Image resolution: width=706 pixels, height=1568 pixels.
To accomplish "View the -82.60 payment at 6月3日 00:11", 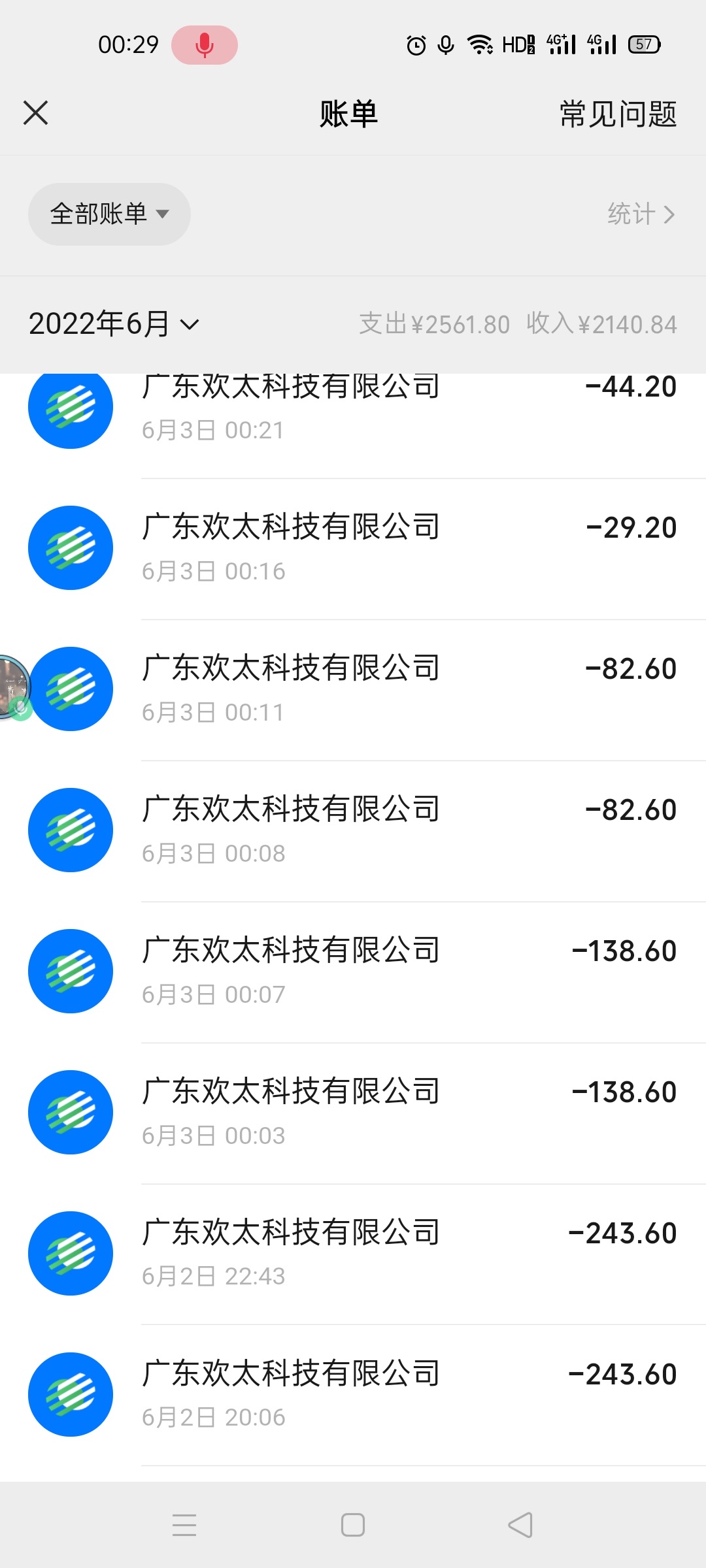I will [353, 690].
